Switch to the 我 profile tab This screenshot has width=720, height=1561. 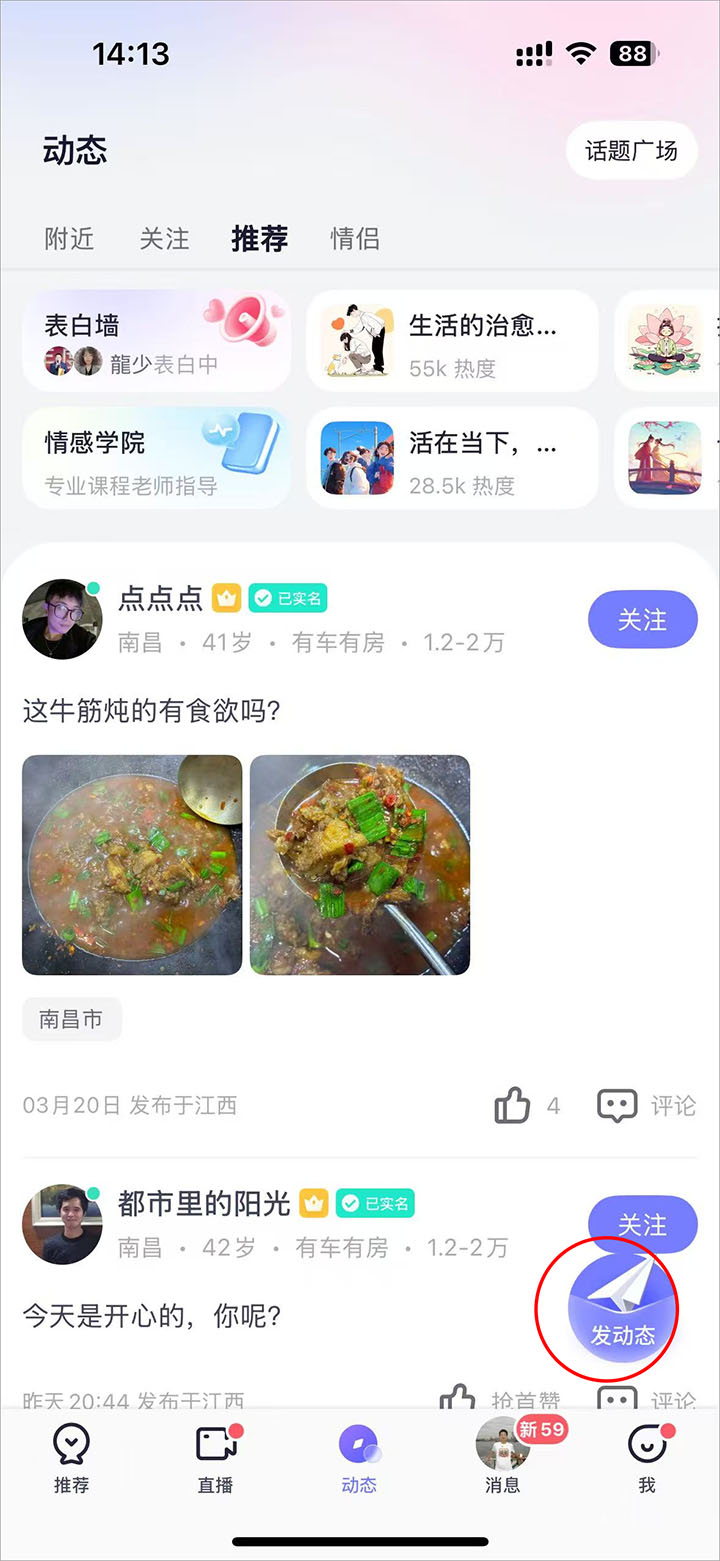tap(647, 1458)
